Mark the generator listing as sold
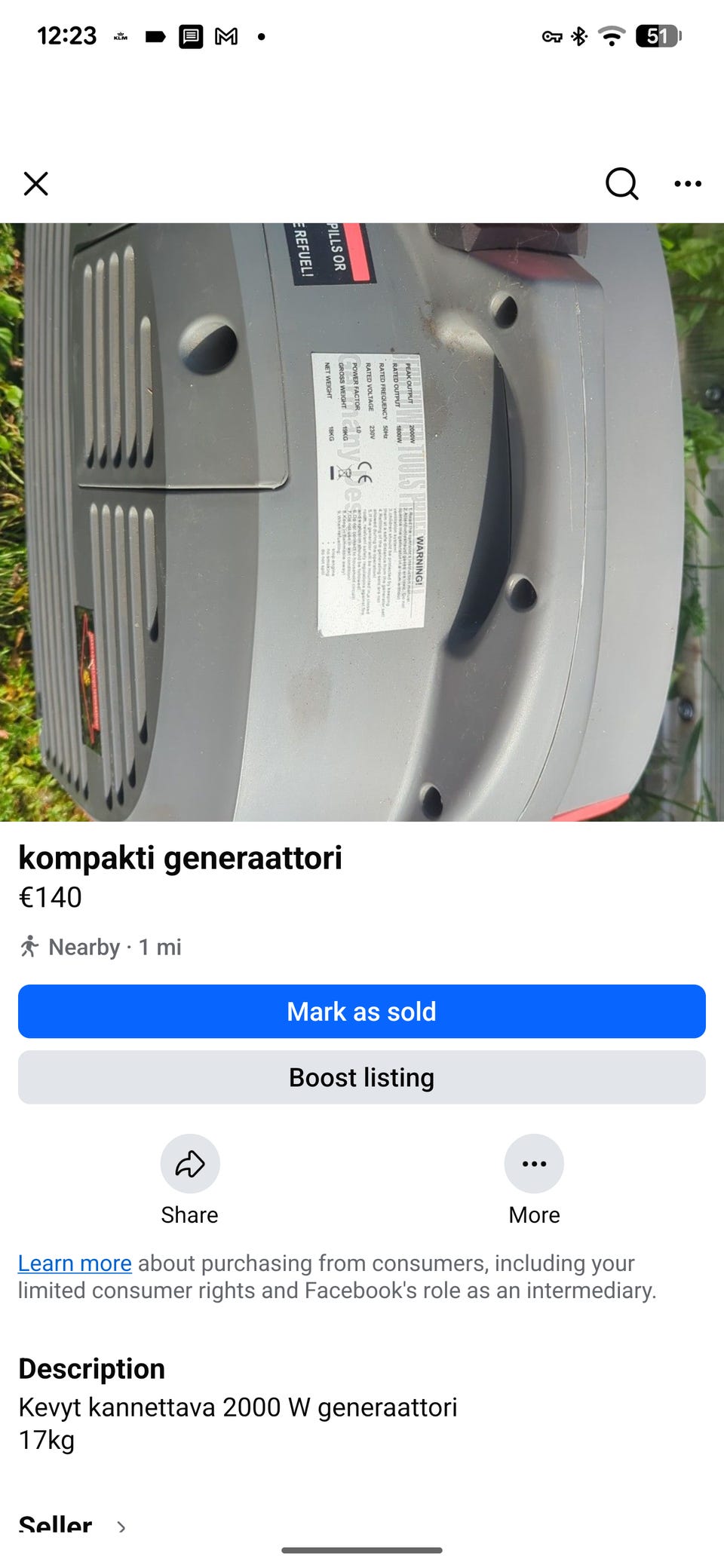Image resolution: width=724 pixels, height=1568 pixels. 362,1011
